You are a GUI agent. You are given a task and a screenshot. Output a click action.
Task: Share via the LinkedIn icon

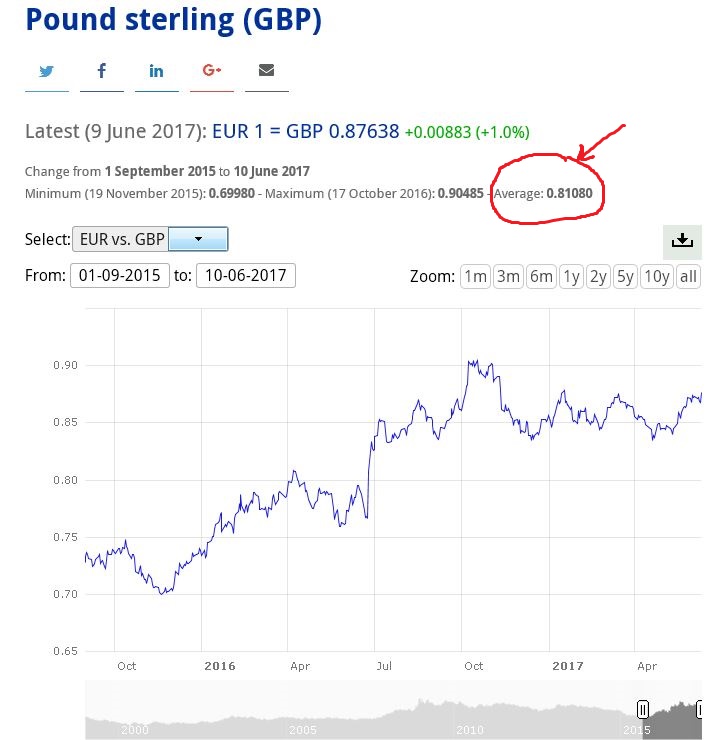click(157, 71)
